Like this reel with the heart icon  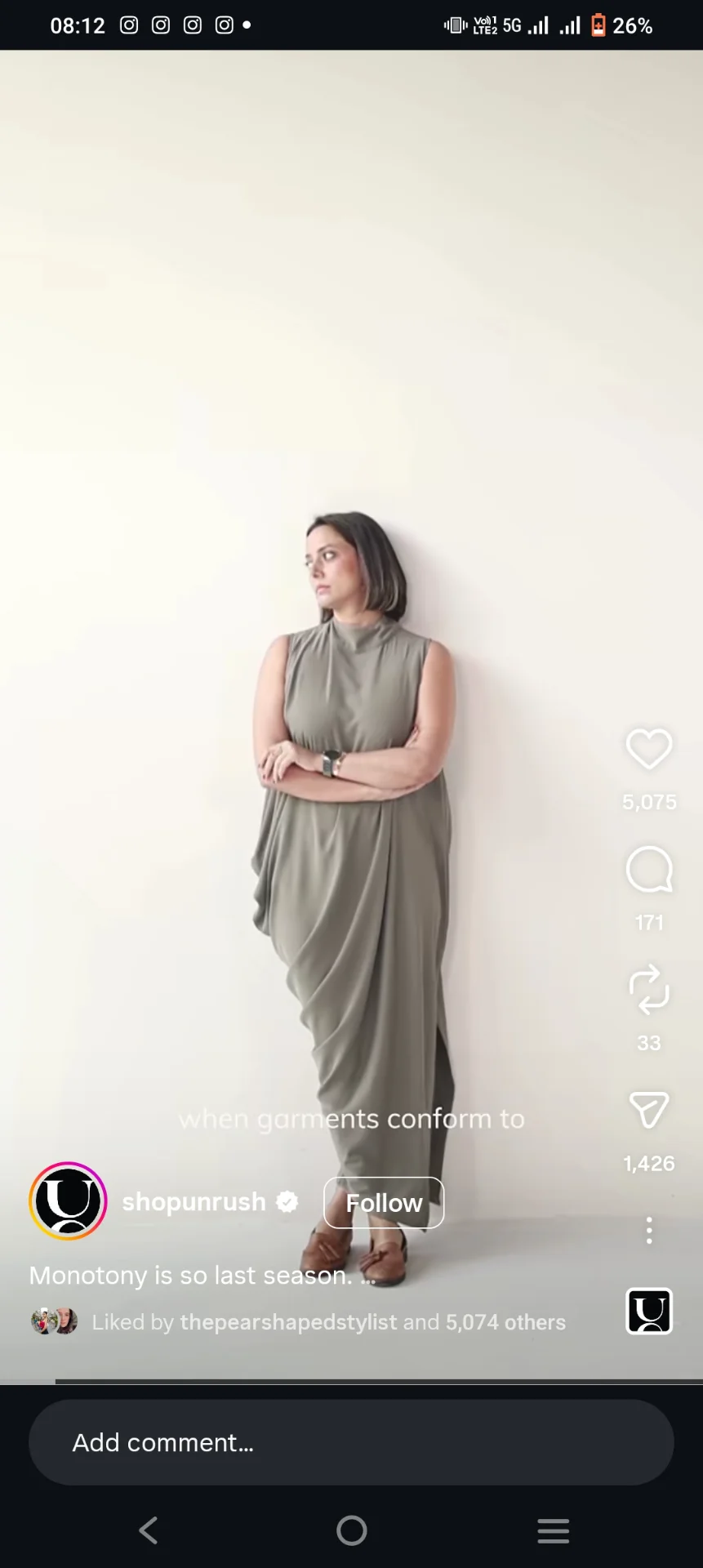[x=648, y=749]
